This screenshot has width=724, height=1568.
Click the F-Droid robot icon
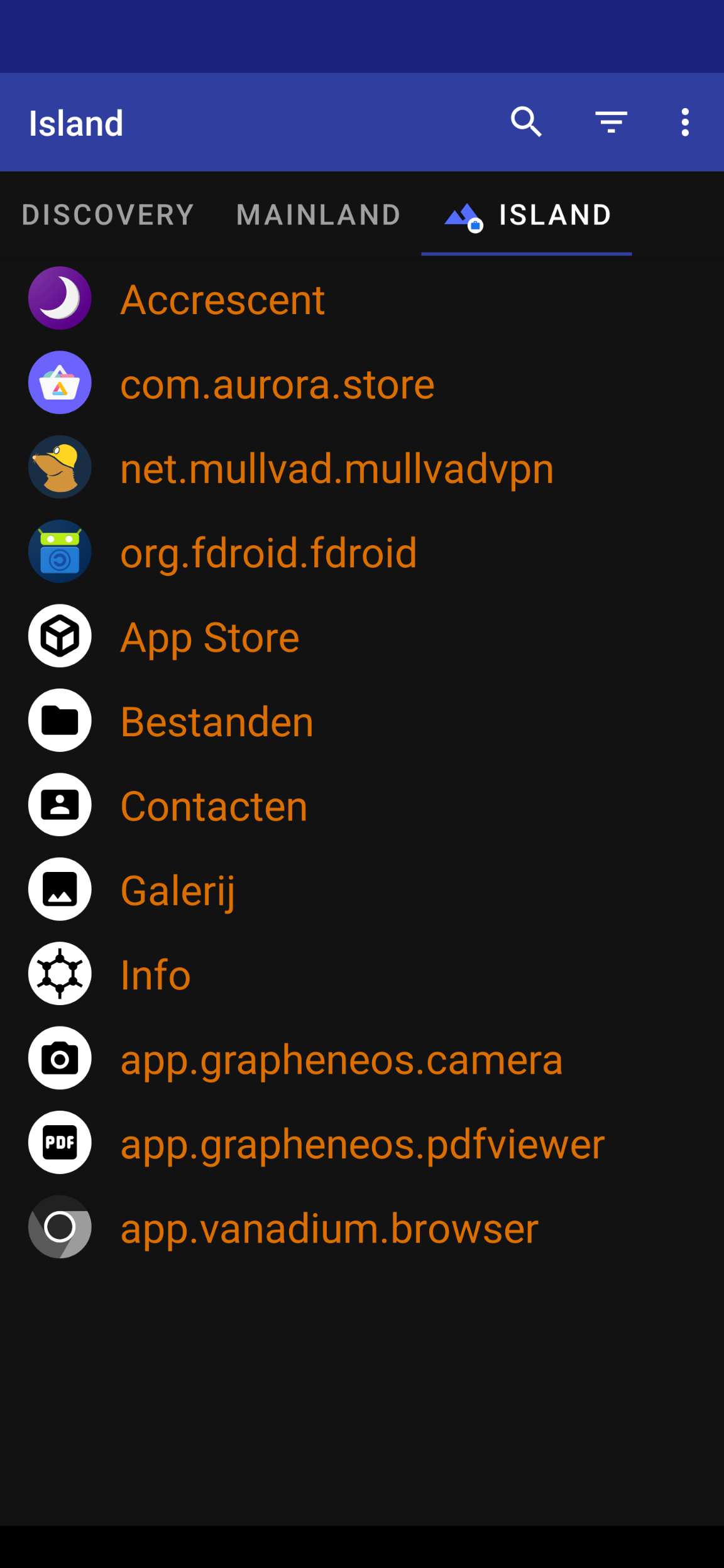pyautogui.click(x=60, y=551)
